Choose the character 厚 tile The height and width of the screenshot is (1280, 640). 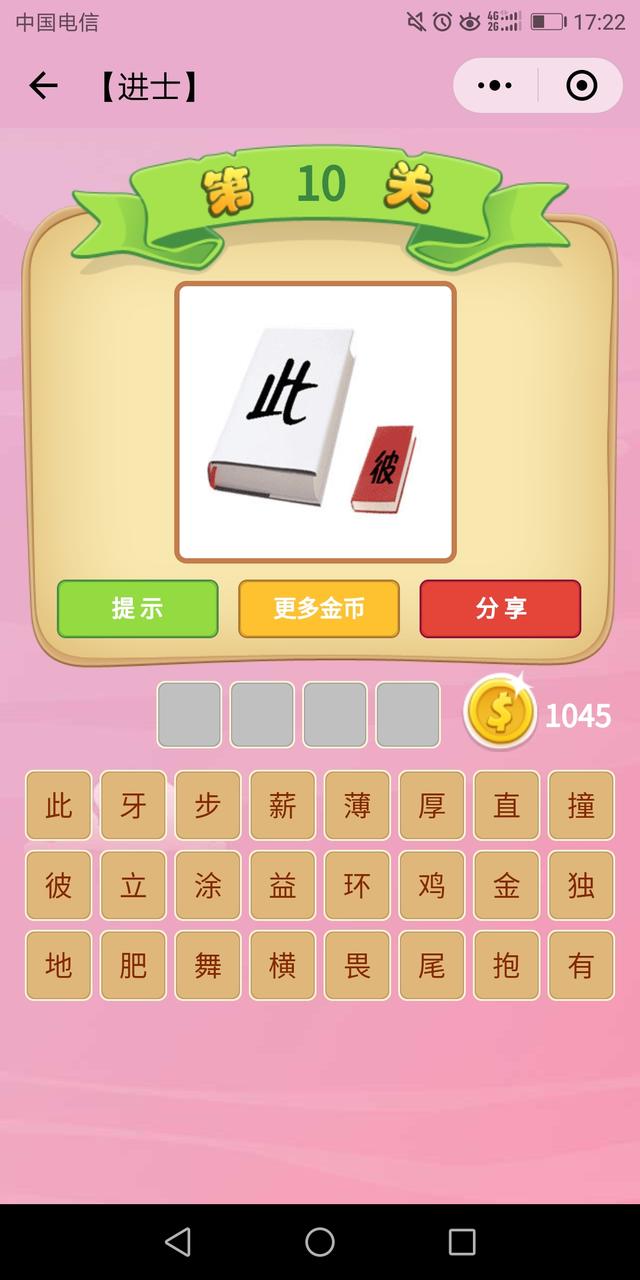point(432,805)
